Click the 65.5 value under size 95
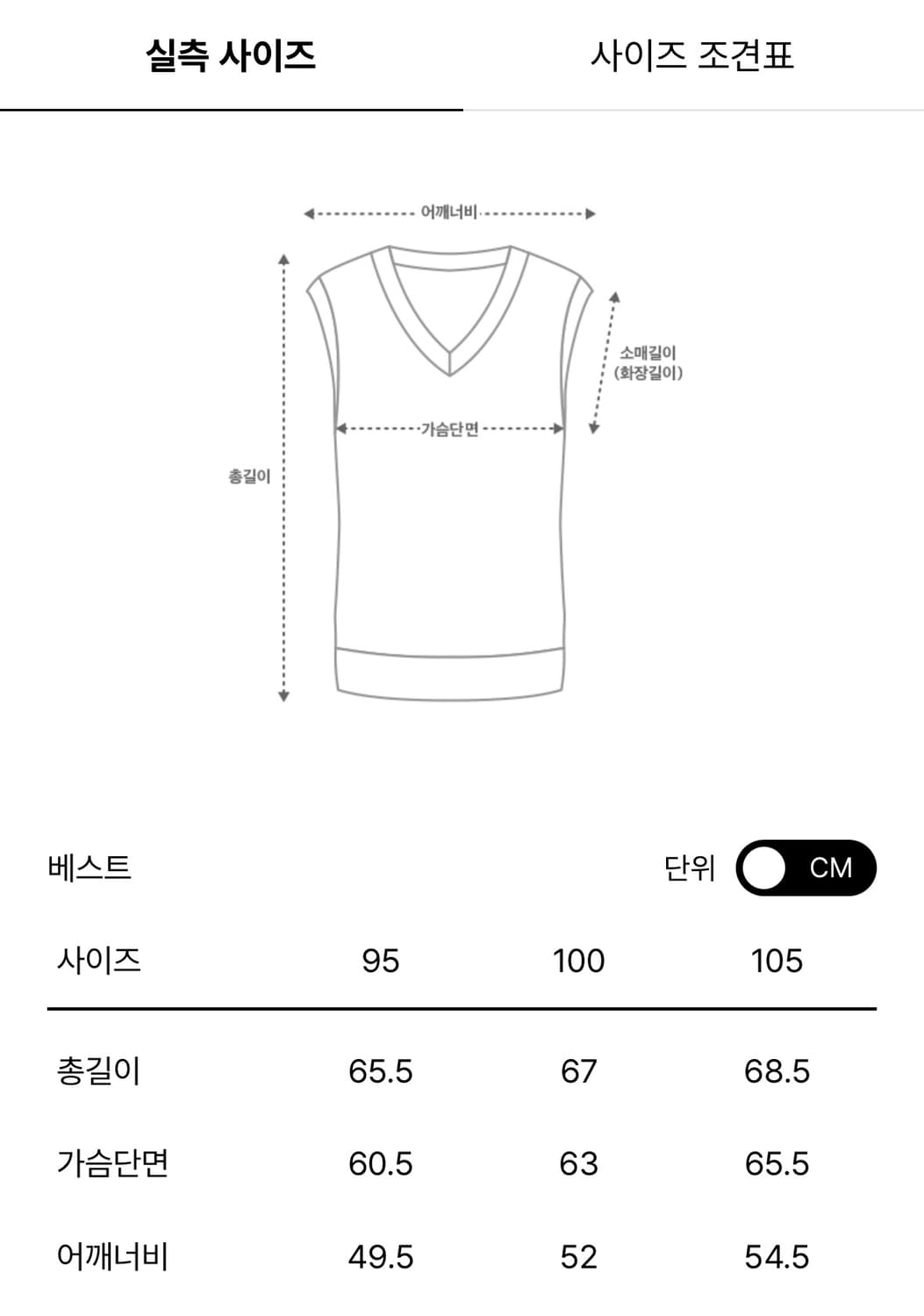 [x=379, y=1070]
